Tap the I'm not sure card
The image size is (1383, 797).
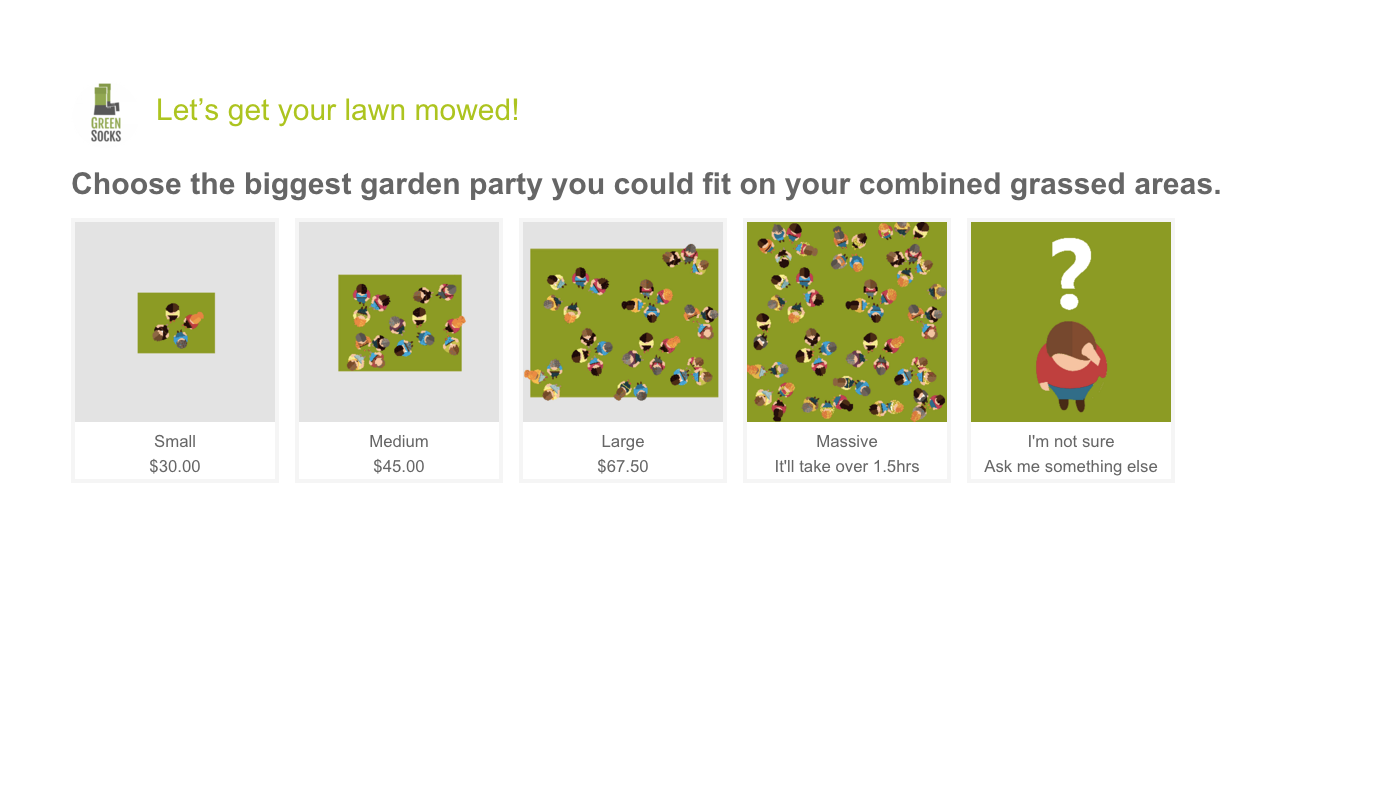click(1071, 350)
